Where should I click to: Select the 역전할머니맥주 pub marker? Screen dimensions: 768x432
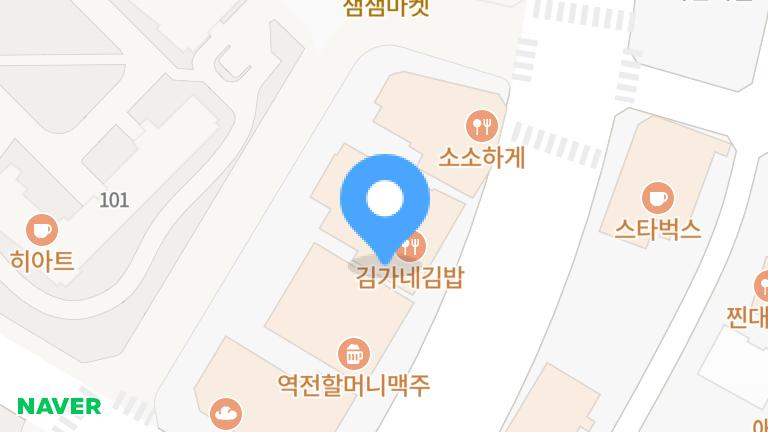point(354,353)
